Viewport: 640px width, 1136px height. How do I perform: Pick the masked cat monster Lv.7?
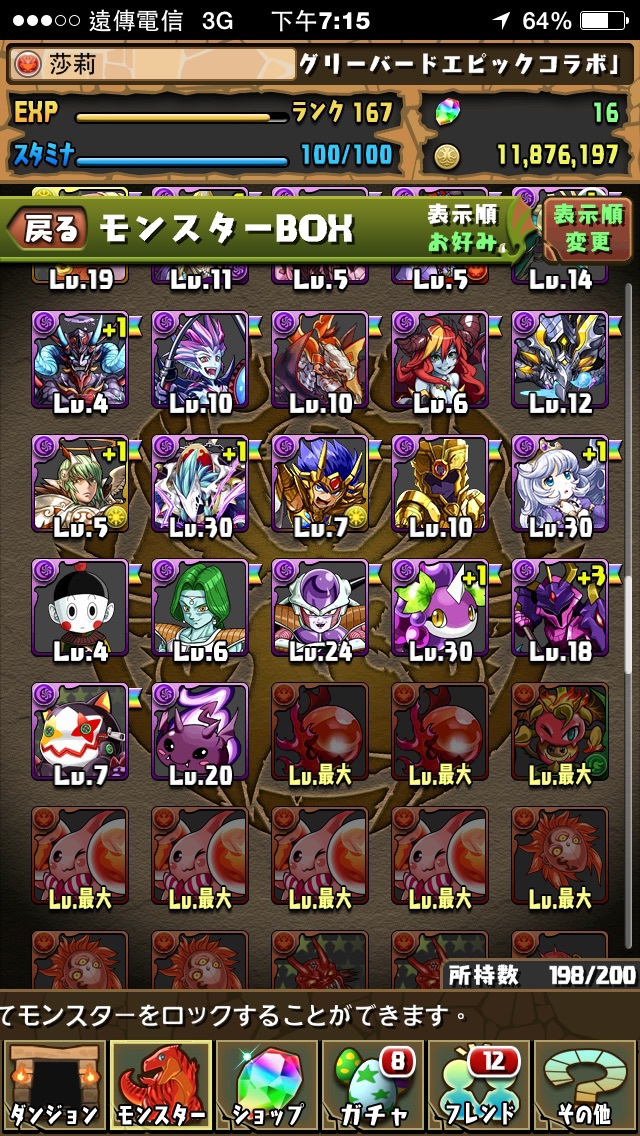pyautogui.click(x=80, y=732)
